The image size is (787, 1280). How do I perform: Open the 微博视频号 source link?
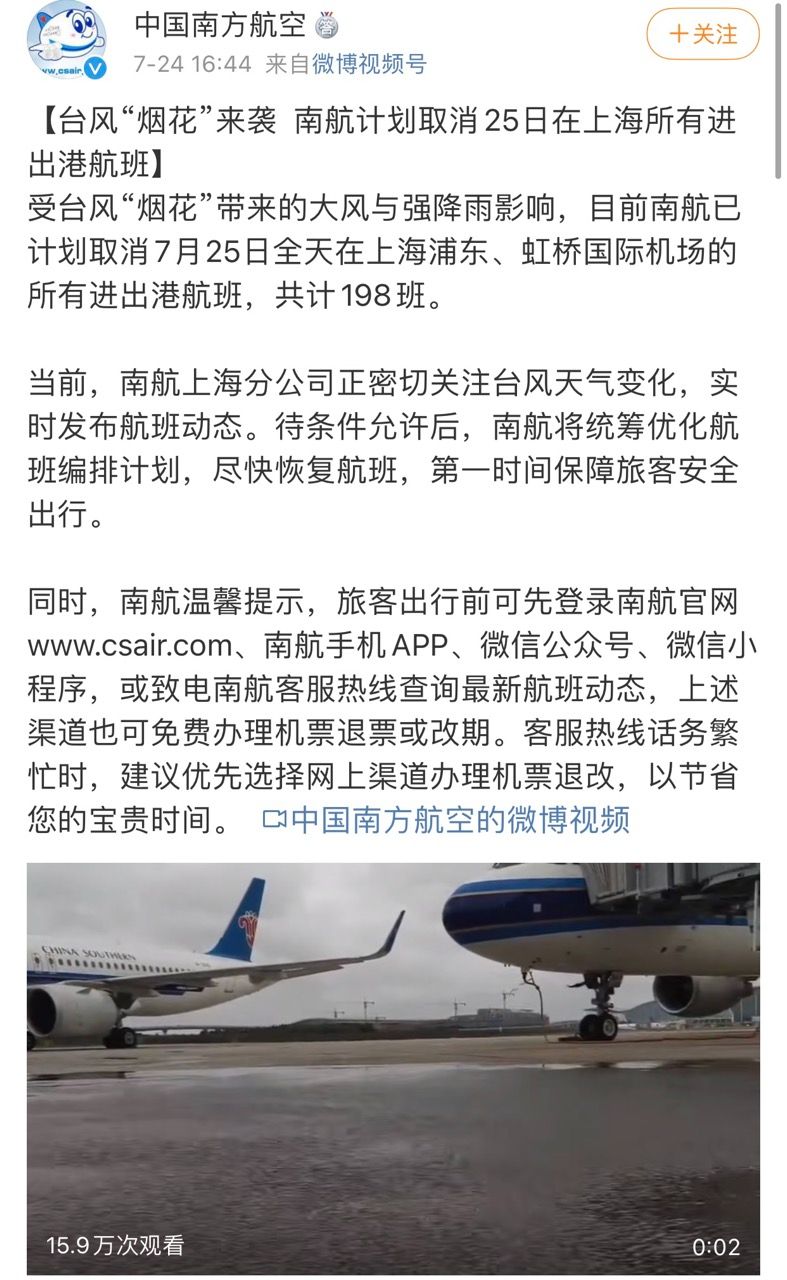pos(369,65)
